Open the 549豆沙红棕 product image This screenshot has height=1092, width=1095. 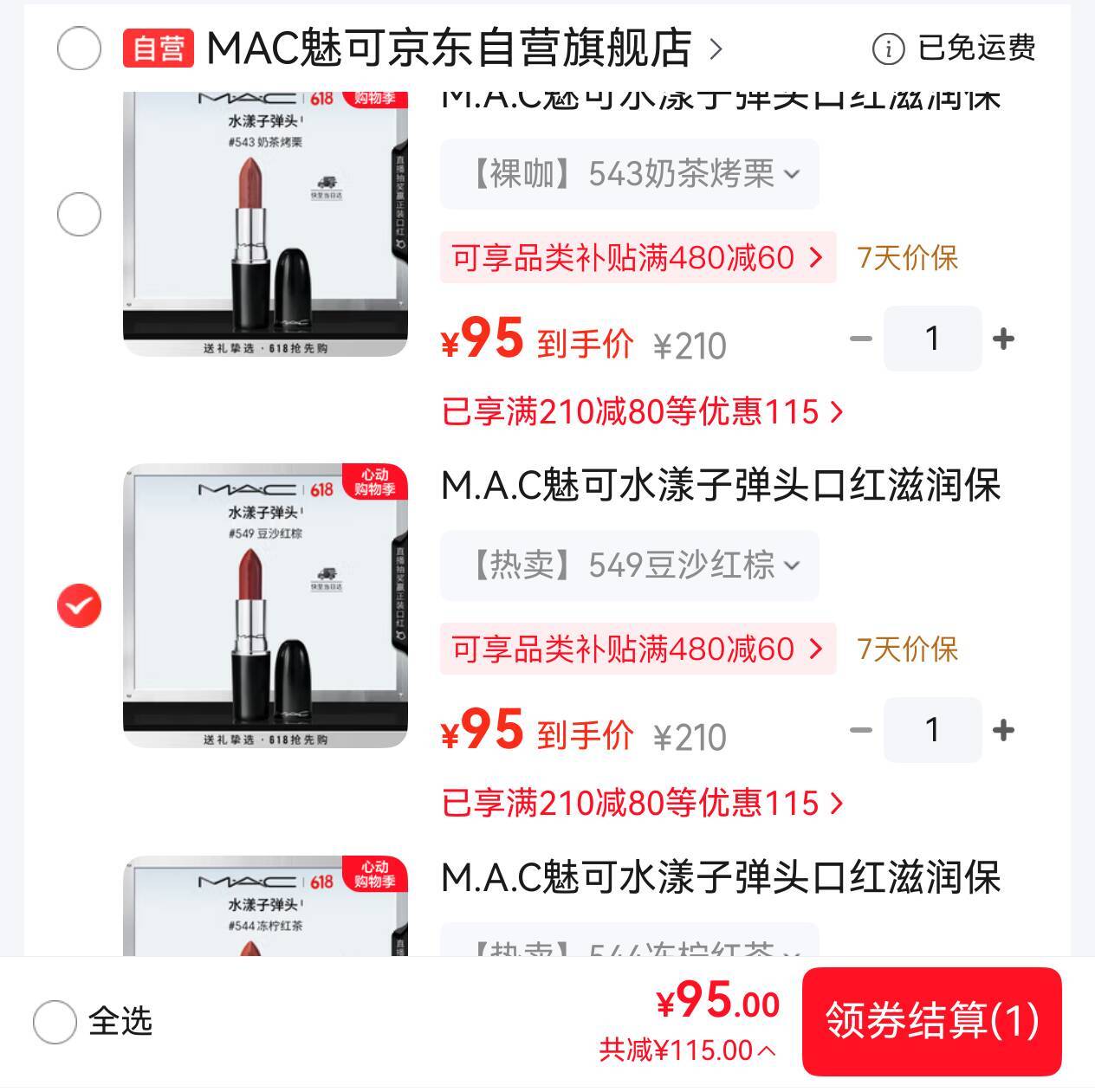coord(265,606)
